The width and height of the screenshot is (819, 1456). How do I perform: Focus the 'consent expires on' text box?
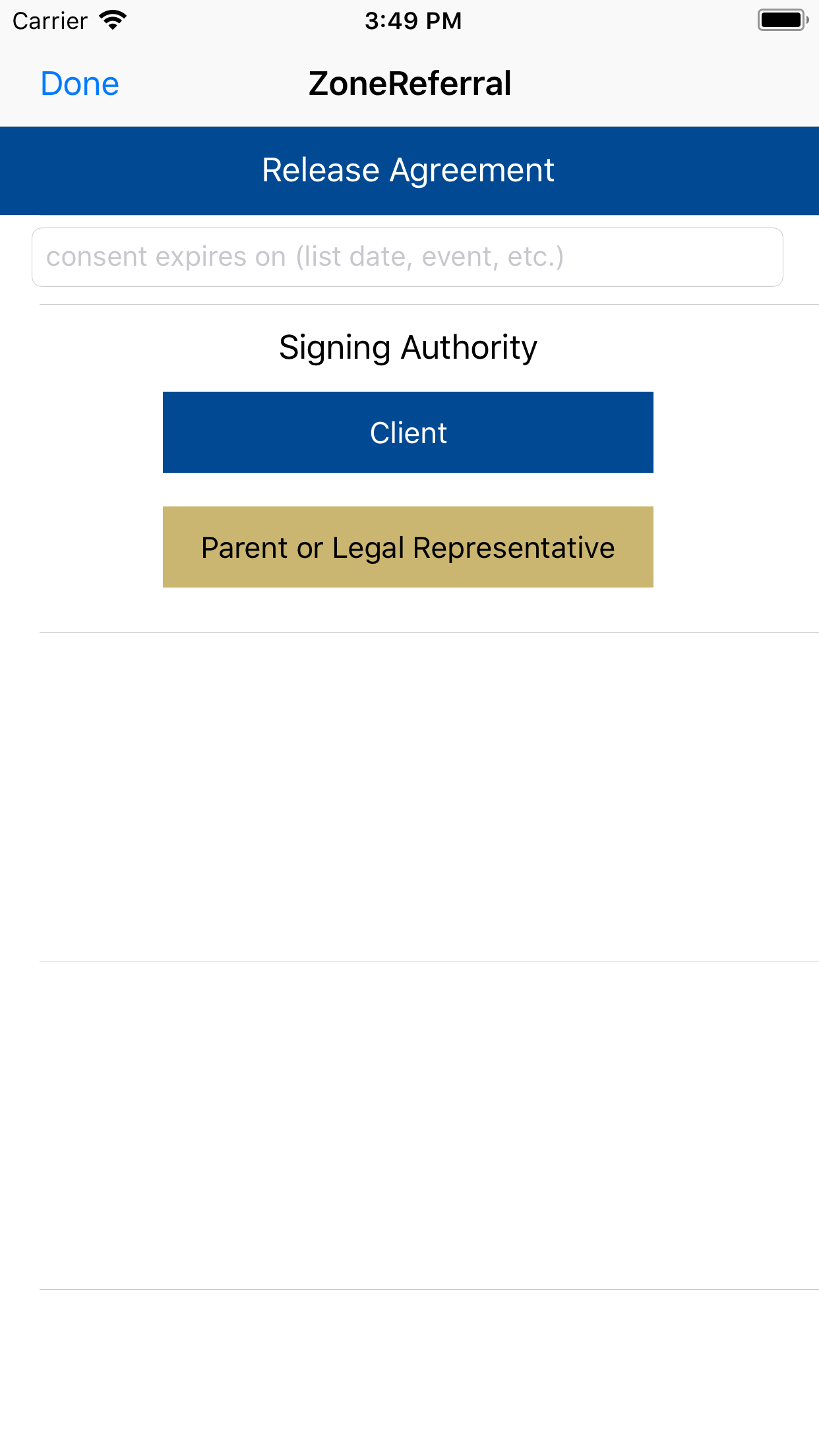[408, 257]
